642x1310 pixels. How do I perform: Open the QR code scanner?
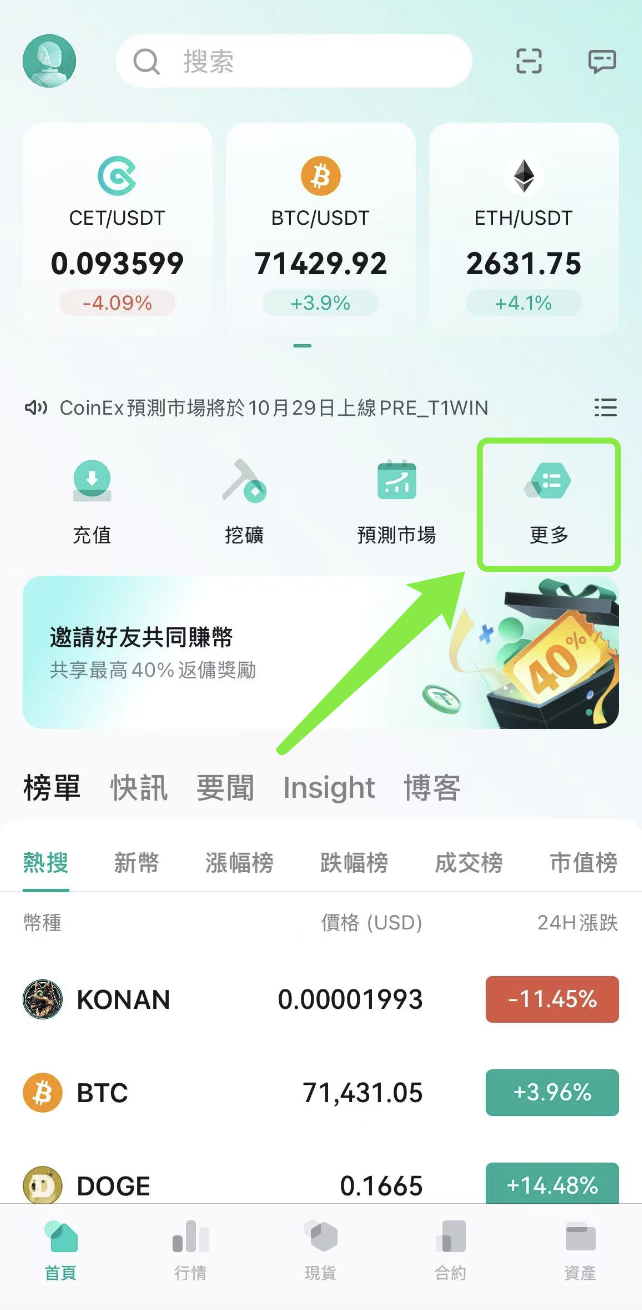[529, 62]
